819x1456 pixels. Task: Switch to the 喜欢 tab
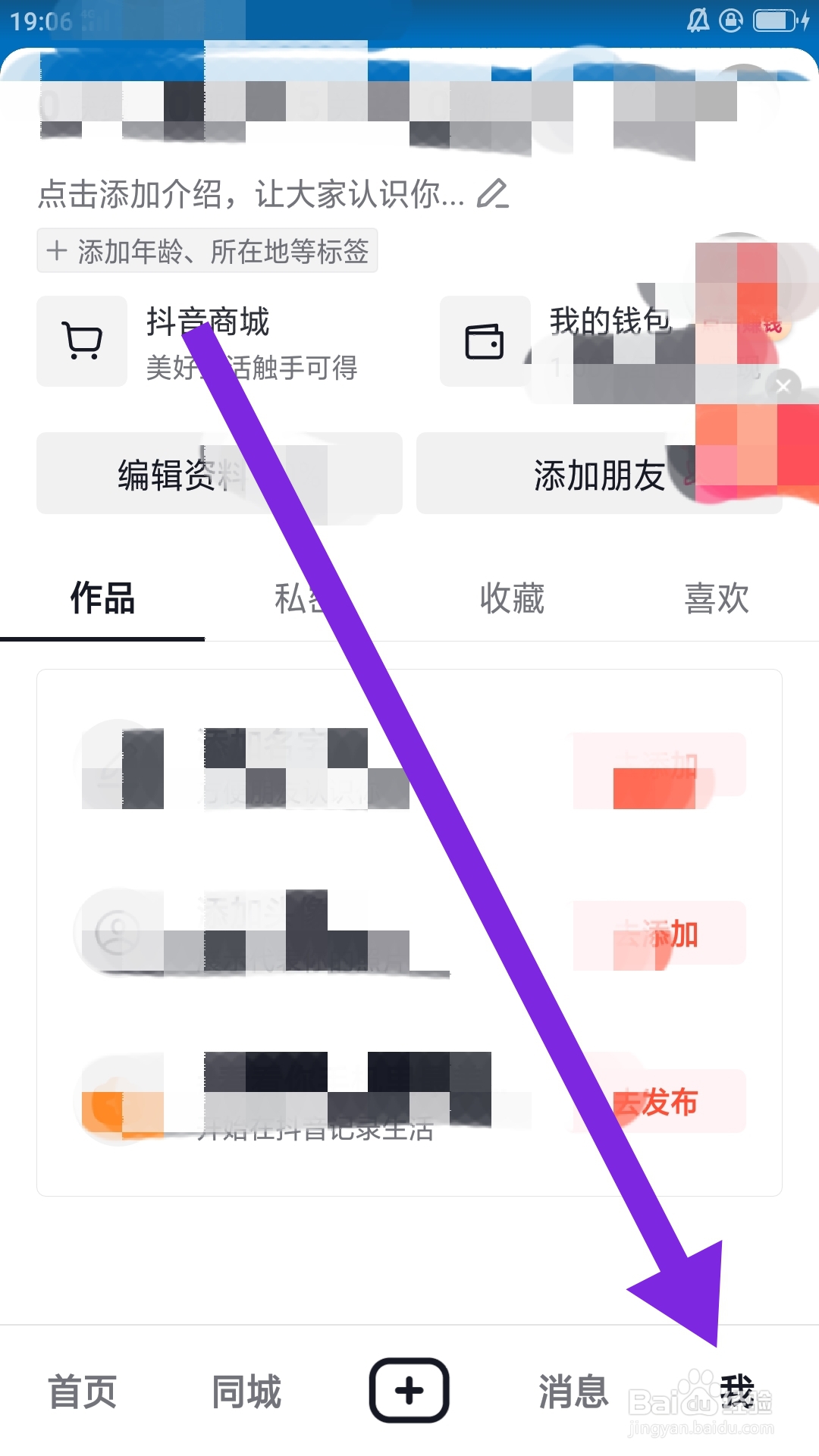coord(715,599)
